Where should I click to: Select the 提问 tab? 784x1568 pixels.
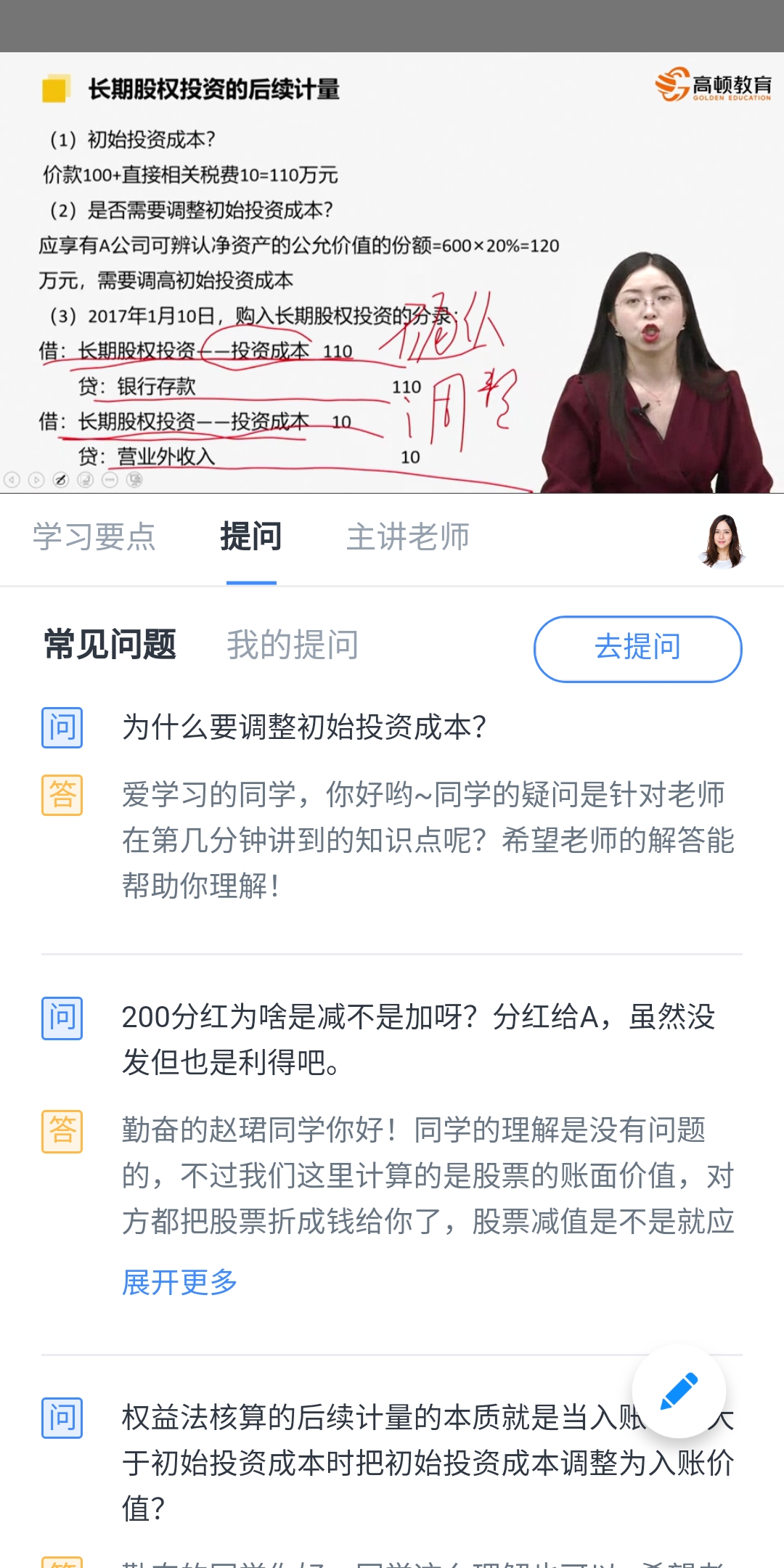[251, 537]
